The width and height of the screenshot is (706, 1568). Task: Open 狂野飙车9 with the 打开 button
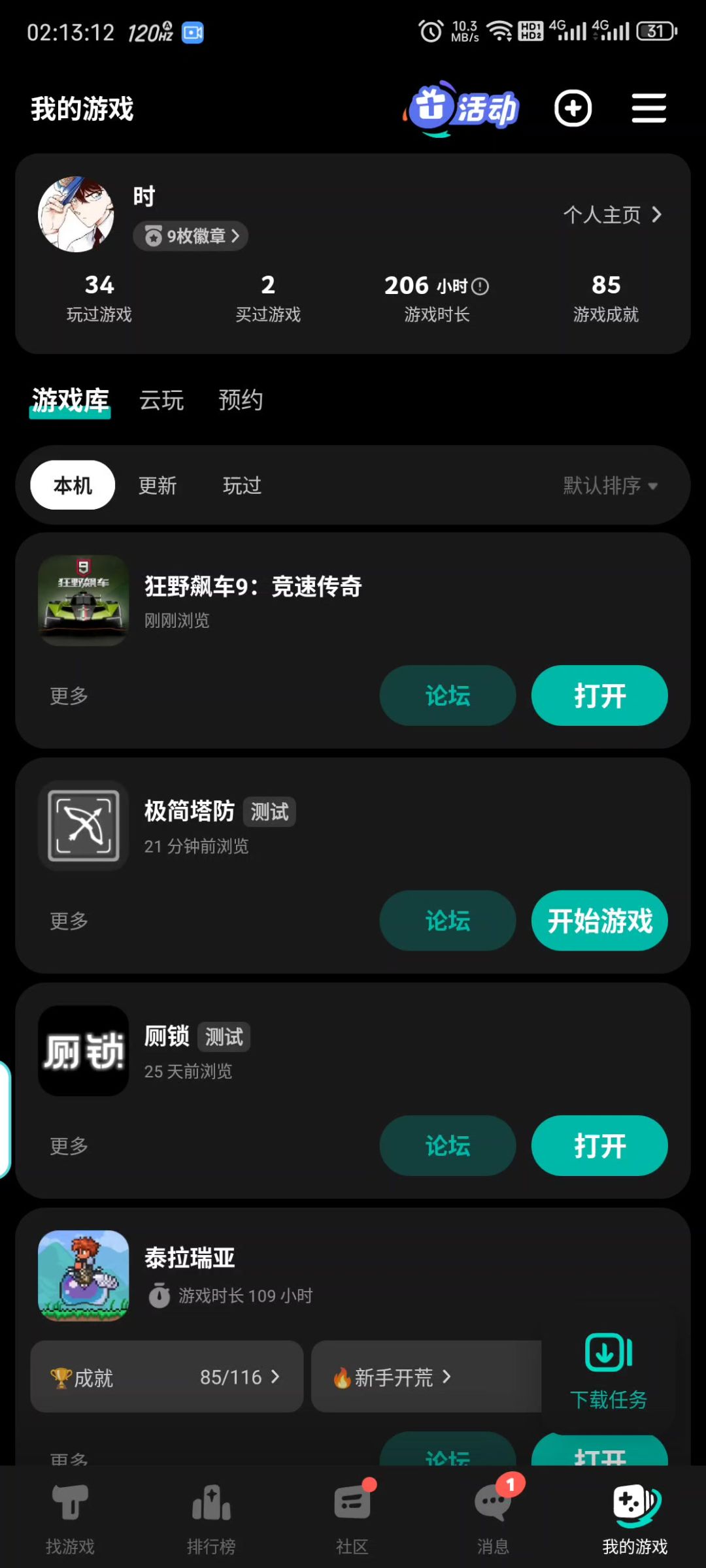click(x=599, y=695)
